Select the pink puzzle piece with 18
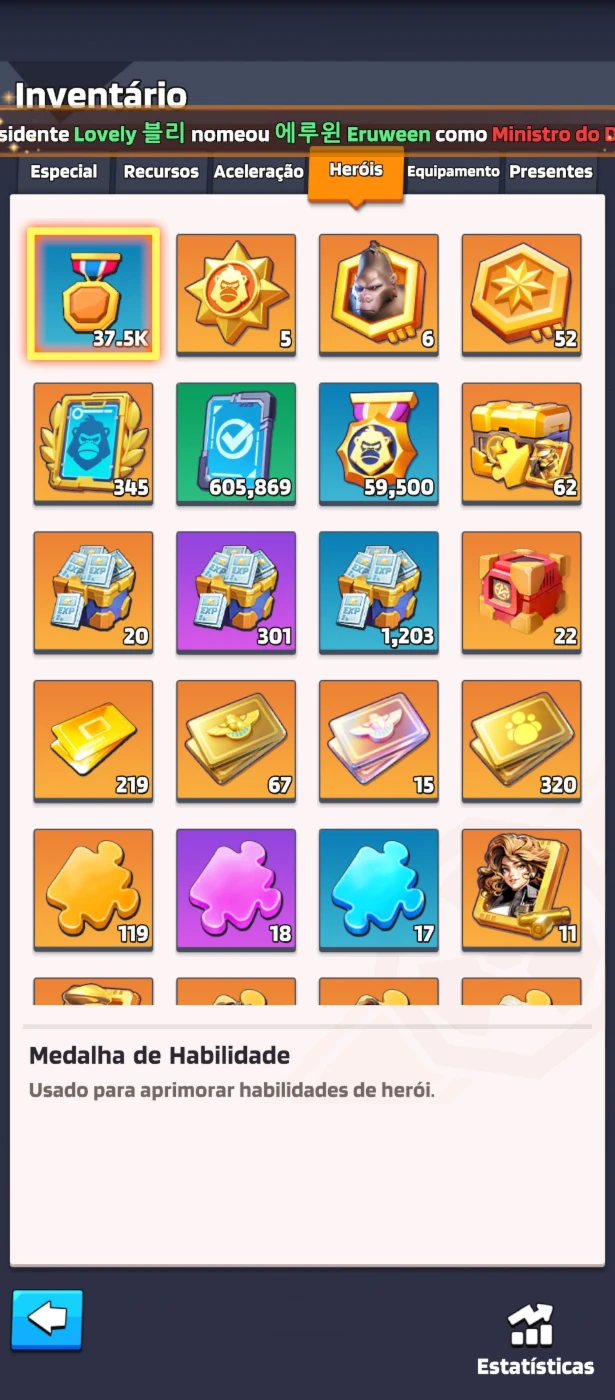Screen dimensions: 615x1400 [236, 890]
